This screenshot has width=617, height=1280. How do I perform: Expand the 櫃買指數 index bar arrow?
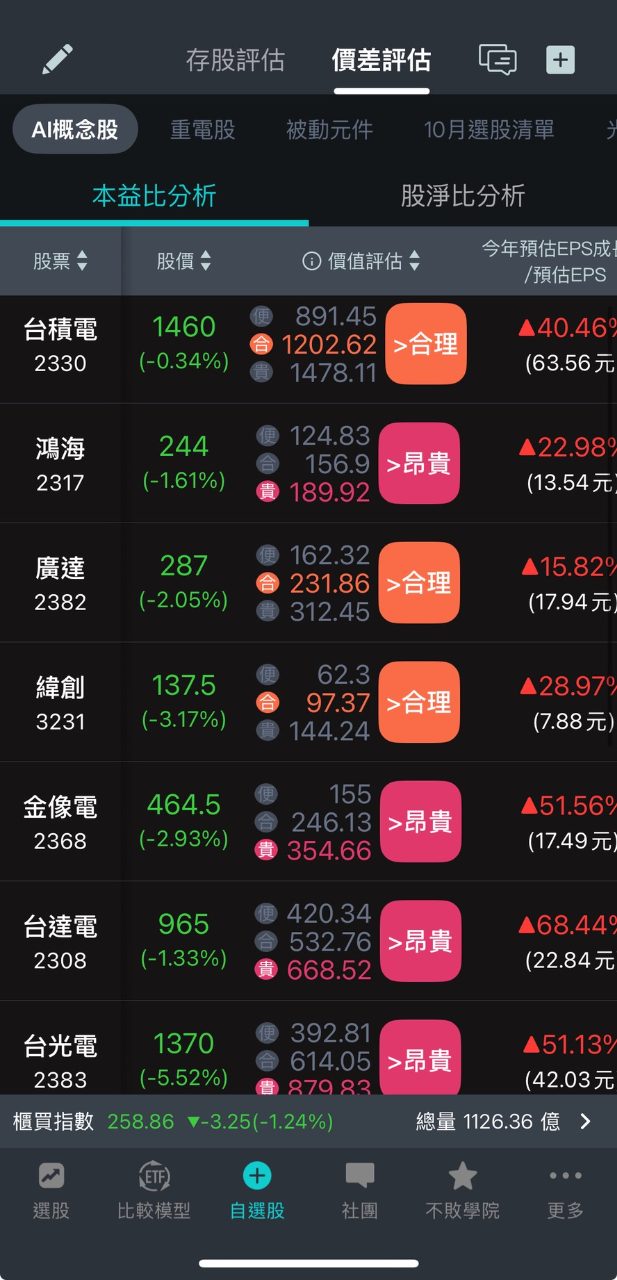586,1122
